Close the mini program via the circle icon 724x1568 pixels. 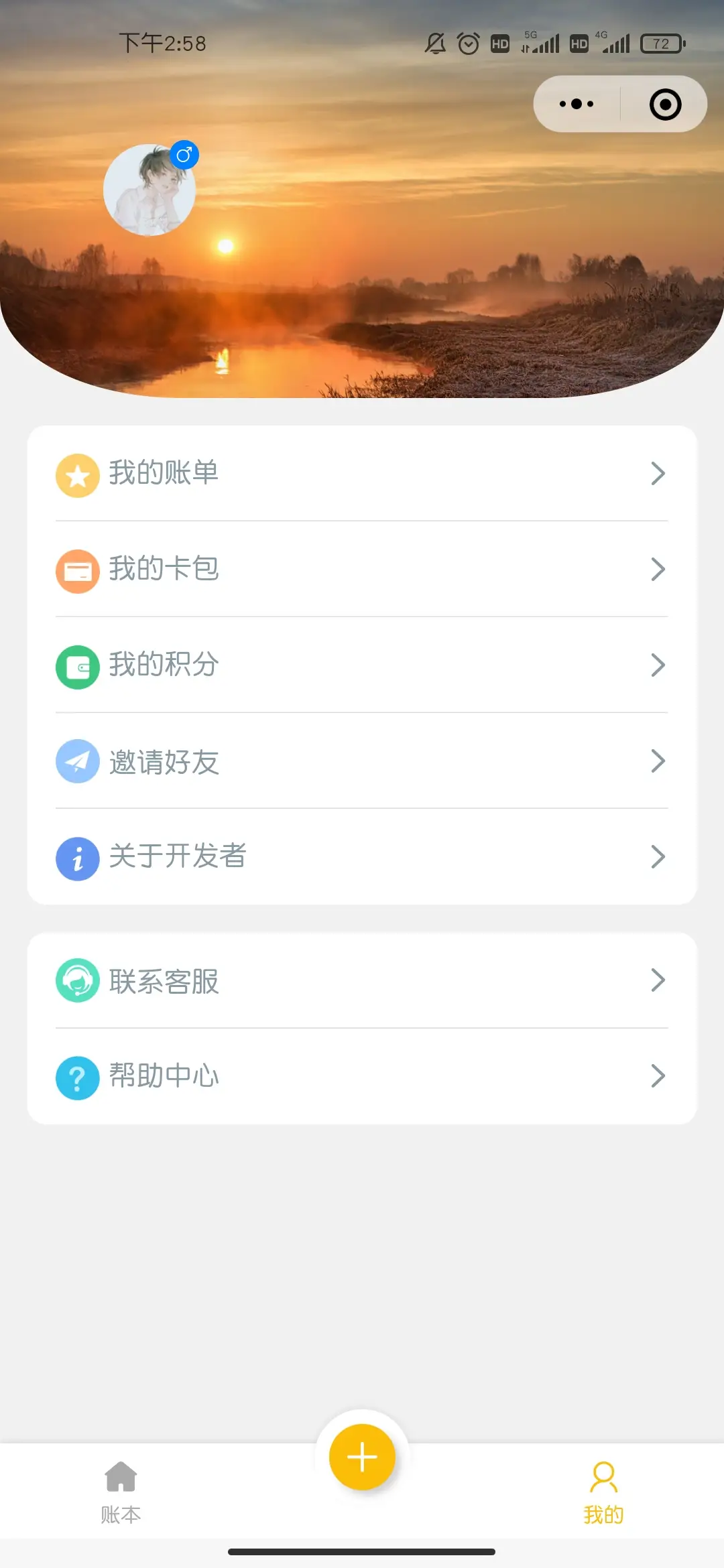pyautogui.click(x=665, y=105)
